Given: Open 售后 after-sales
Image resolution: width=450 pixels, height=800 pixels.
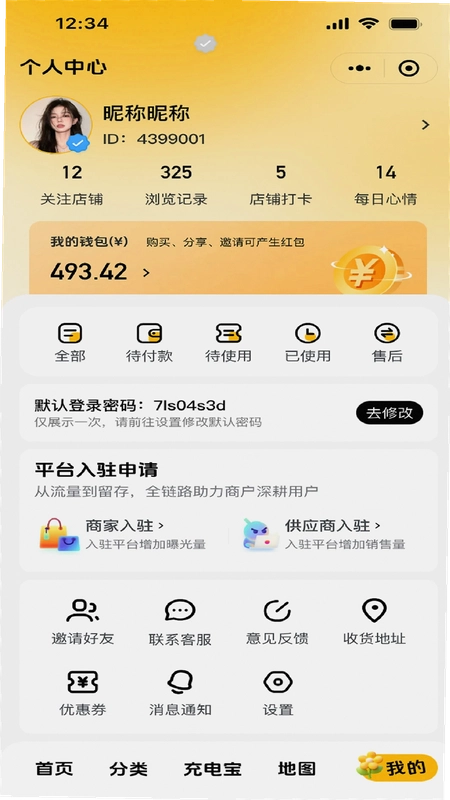Looking at the screenshot, I should tap(387, 343).
